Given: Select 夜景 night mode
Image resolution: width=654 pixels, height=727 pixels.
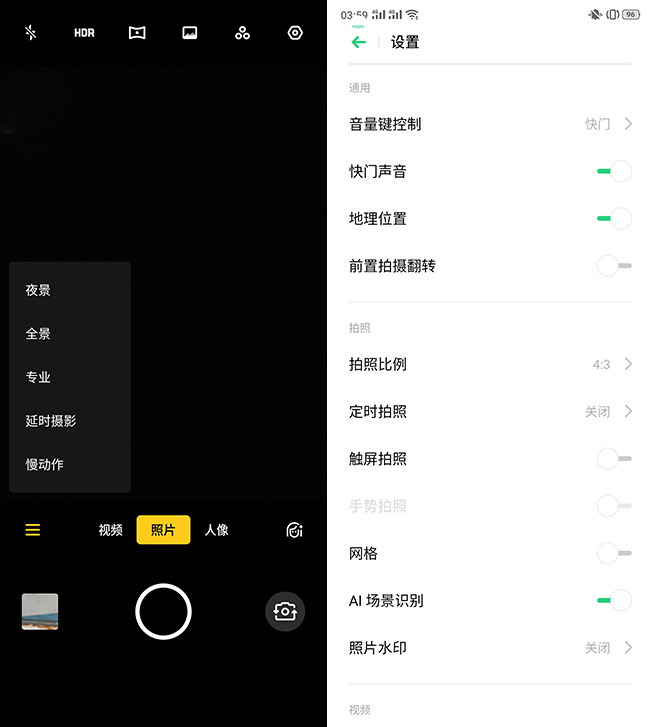Looking at the screenshot, I should click(x=38, y=290).
